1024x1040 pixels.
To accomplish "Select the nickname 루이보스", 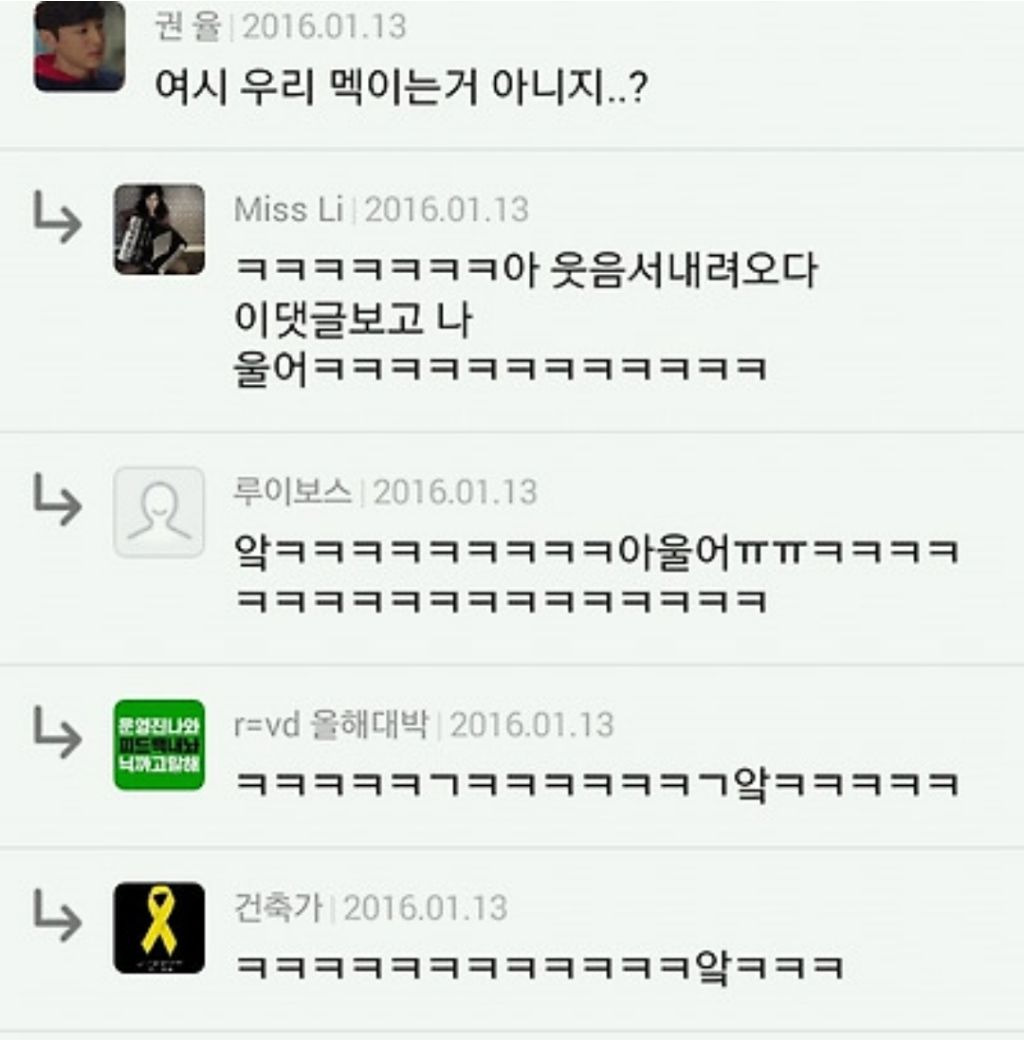I will click(293, 492).
